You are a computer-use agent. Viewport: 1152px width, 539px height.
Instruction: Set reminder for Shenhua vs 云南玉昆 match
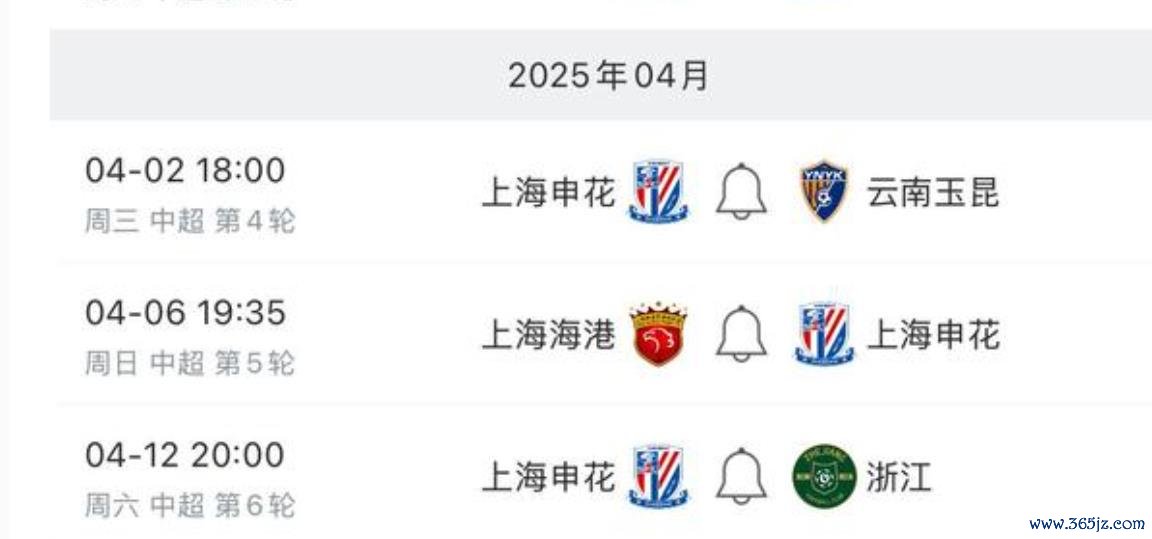[741, 192]
